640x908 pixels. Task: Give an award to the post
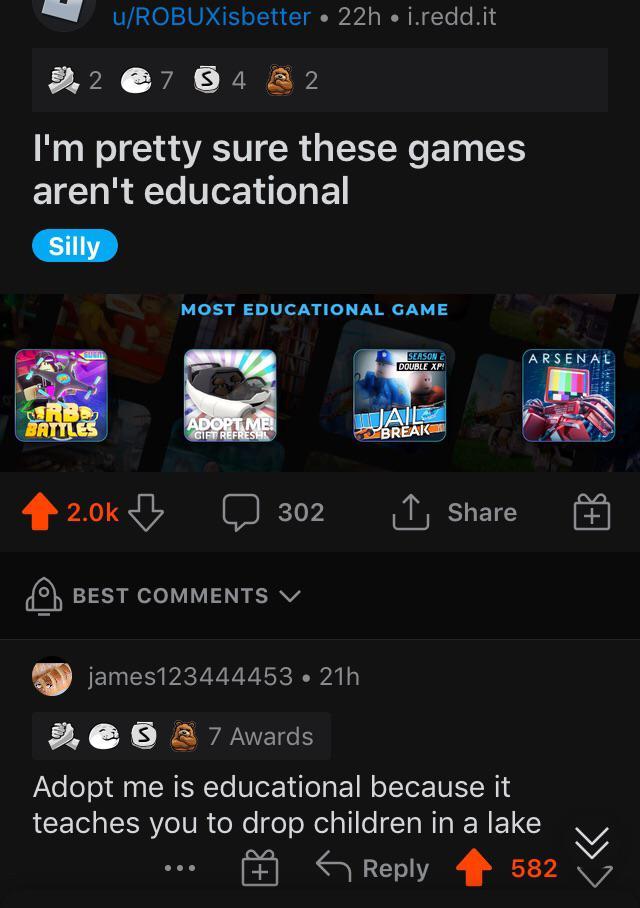(591, 513)
